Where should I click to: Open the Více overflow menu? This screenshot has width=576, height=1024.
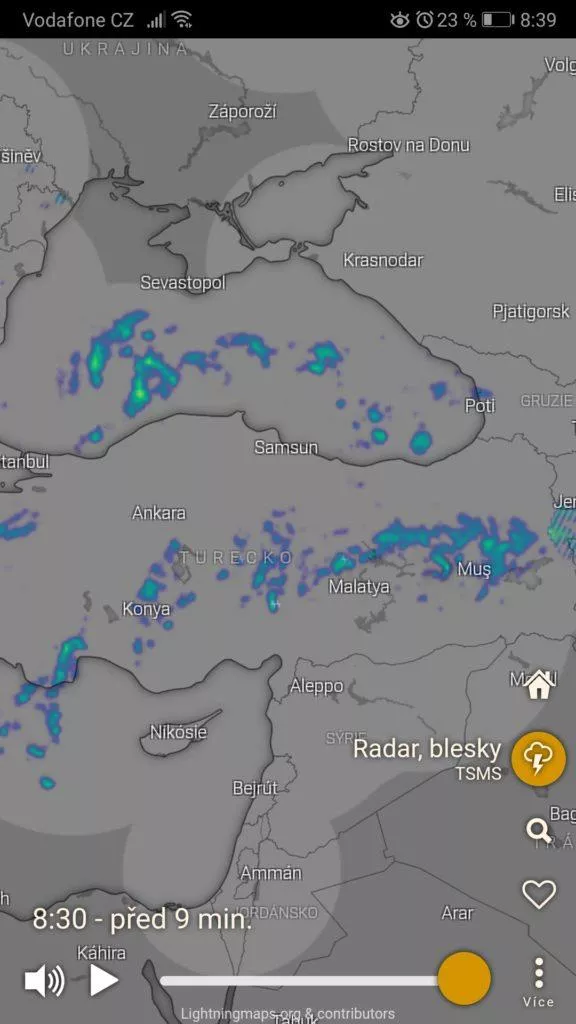539,982
